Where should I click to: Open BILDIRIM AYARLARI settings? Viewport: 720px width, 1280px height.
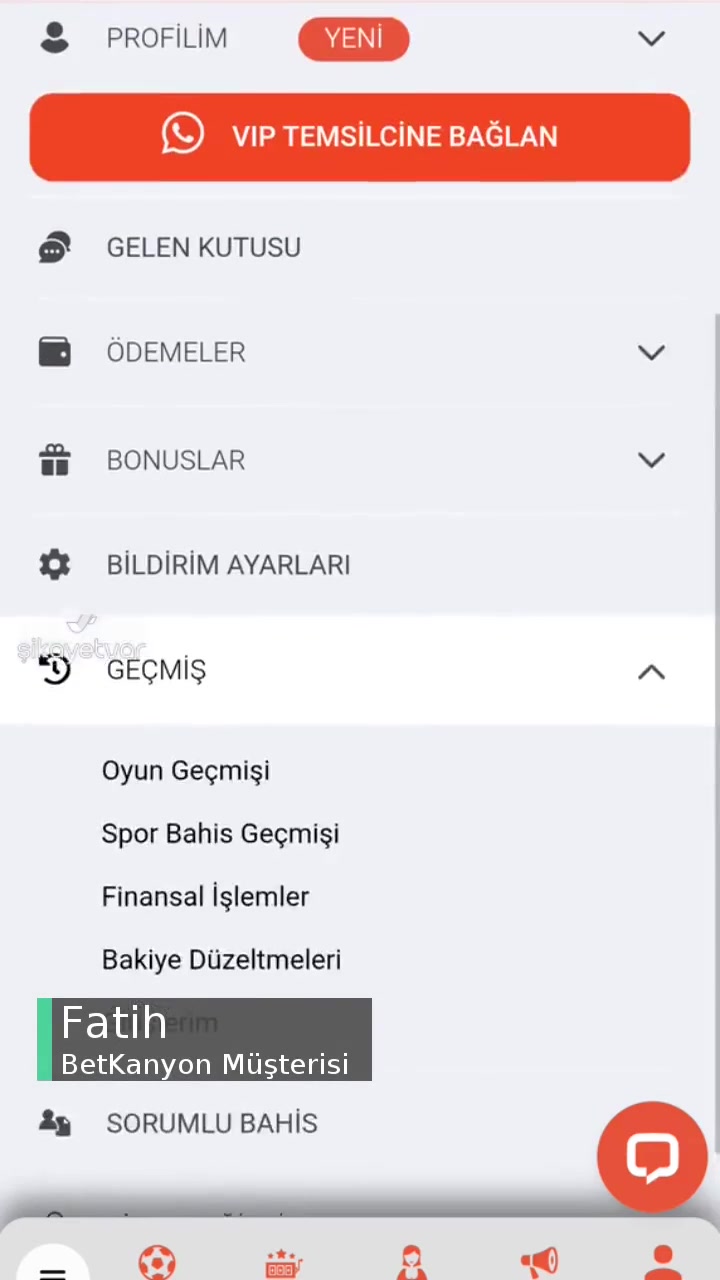point(228,565)
